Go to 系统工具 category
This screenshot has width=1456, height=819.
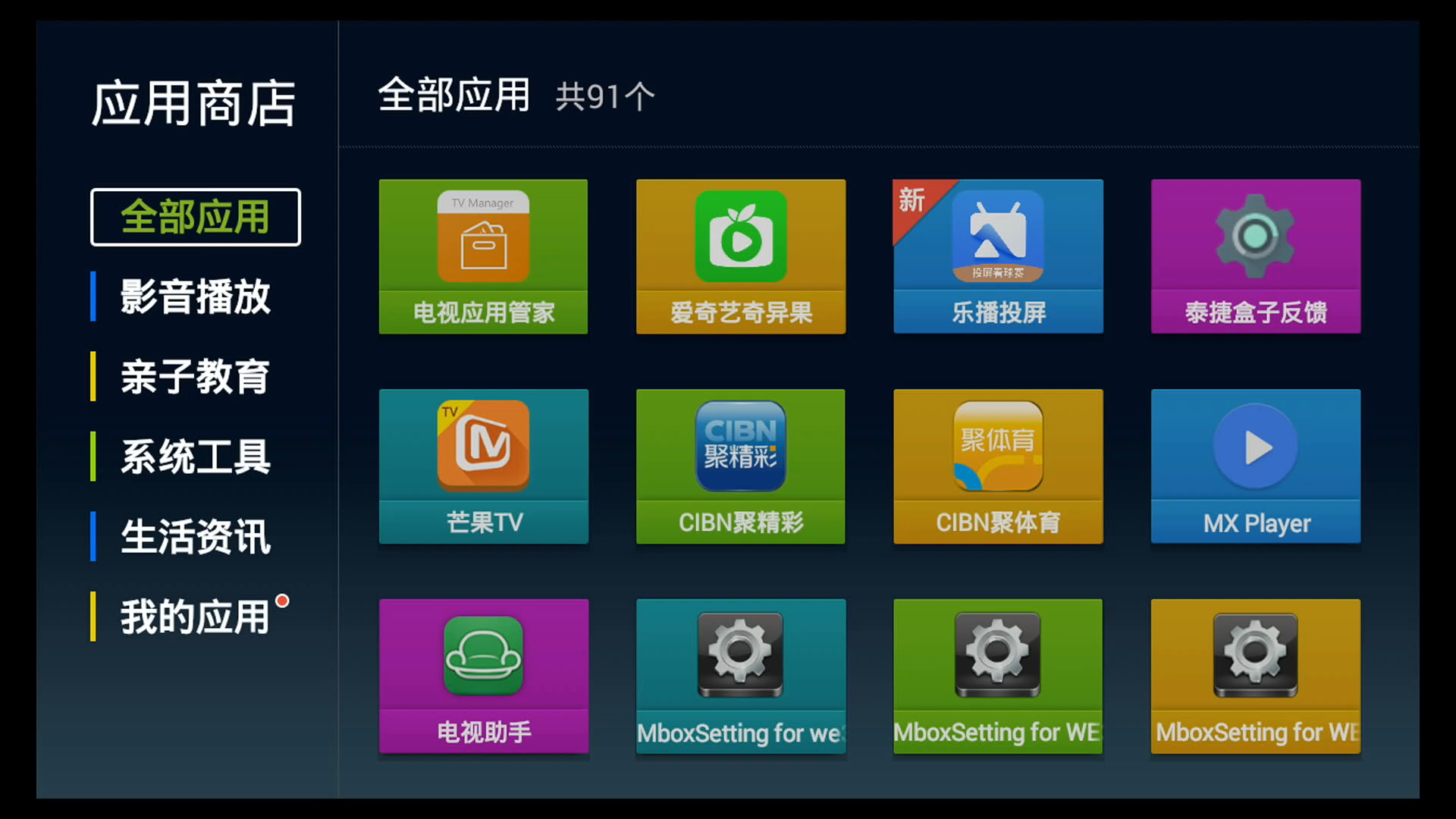coord(195,457)
